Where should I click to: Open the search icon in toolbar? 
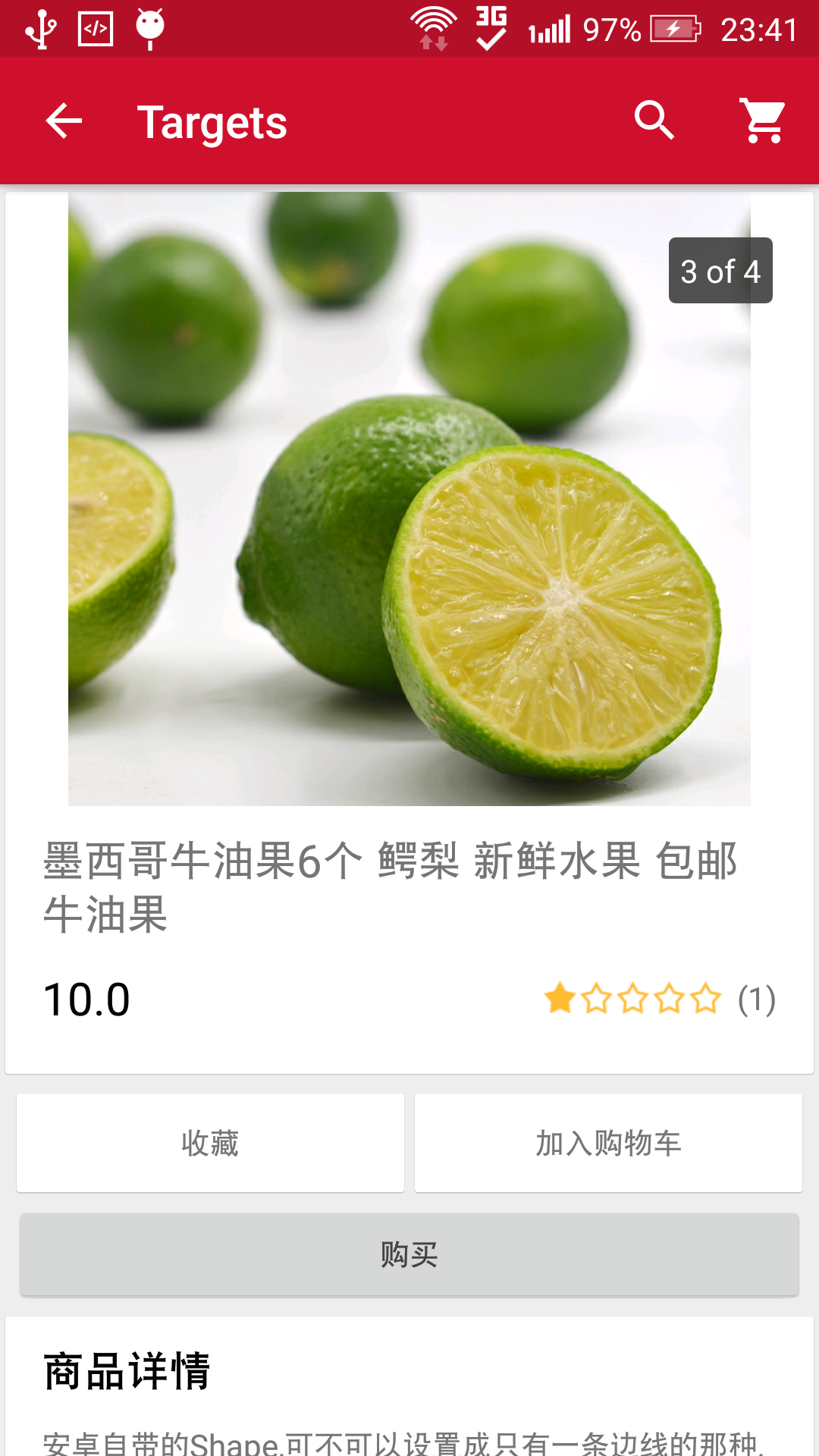tap(654, 121)
